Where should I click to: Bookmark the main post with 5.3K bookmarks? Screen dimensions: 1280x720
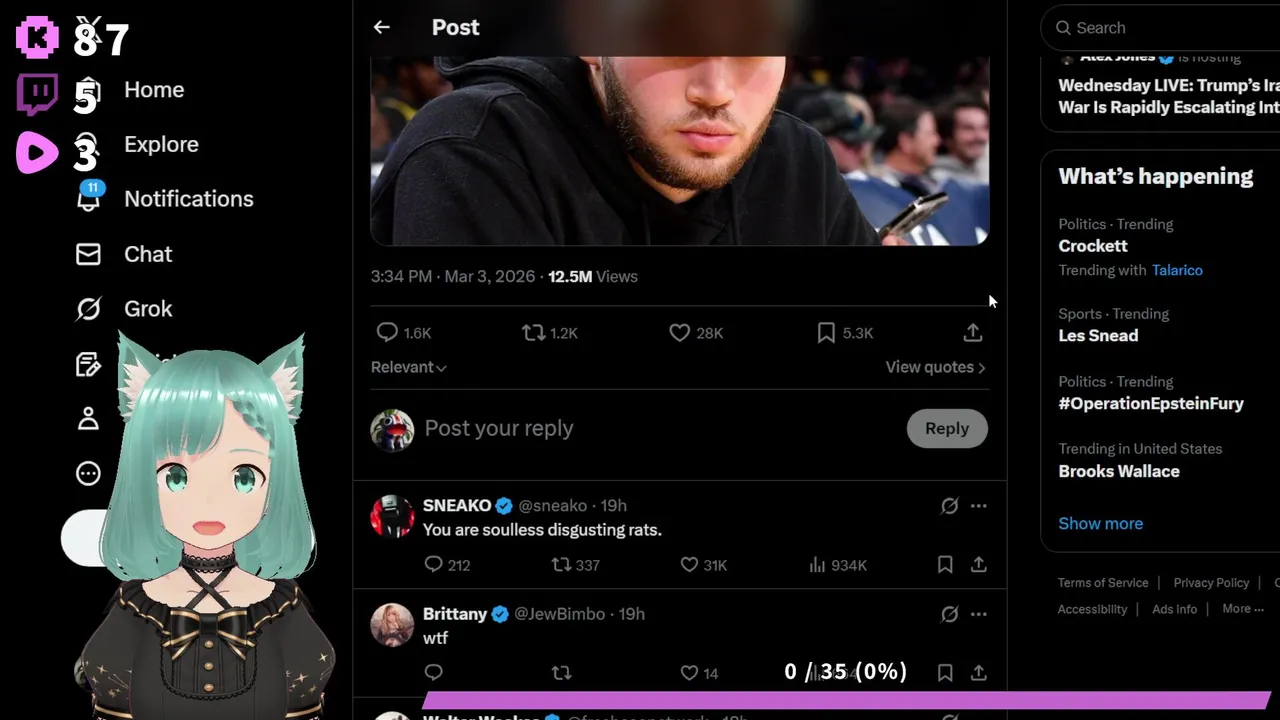pyautogui.click(x=826, y=333)
